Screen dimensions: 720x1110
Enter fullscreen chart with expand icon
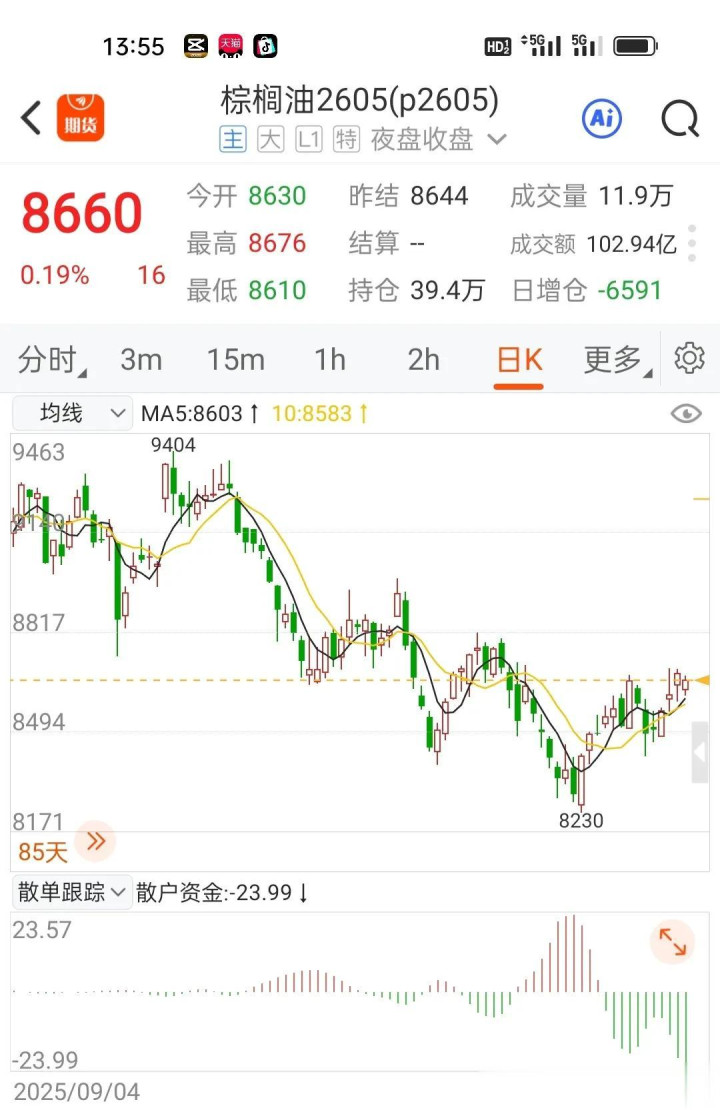point(672,941)
